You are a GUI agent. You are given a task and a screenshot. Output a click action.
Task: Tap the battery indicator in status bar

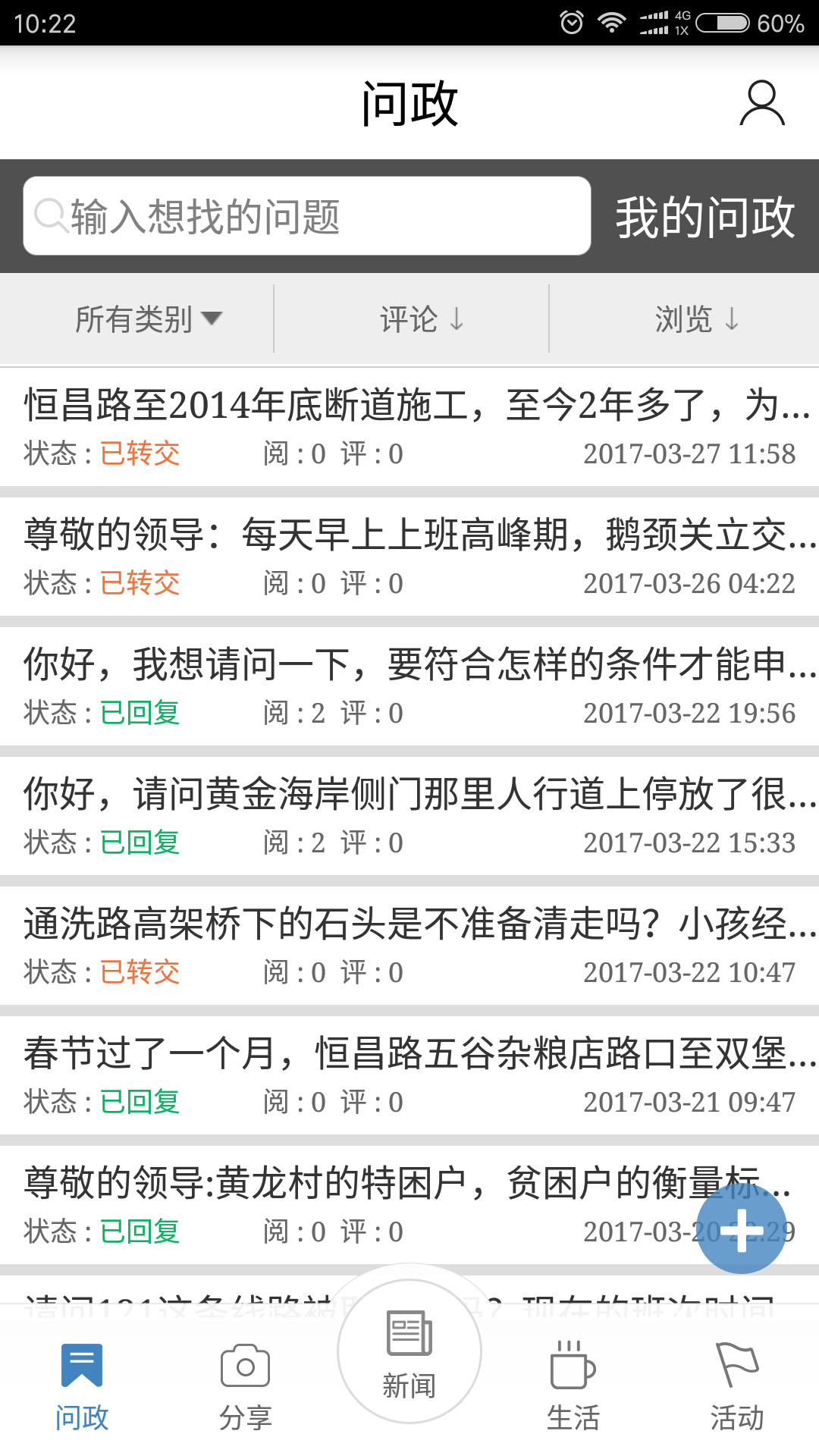722,23
